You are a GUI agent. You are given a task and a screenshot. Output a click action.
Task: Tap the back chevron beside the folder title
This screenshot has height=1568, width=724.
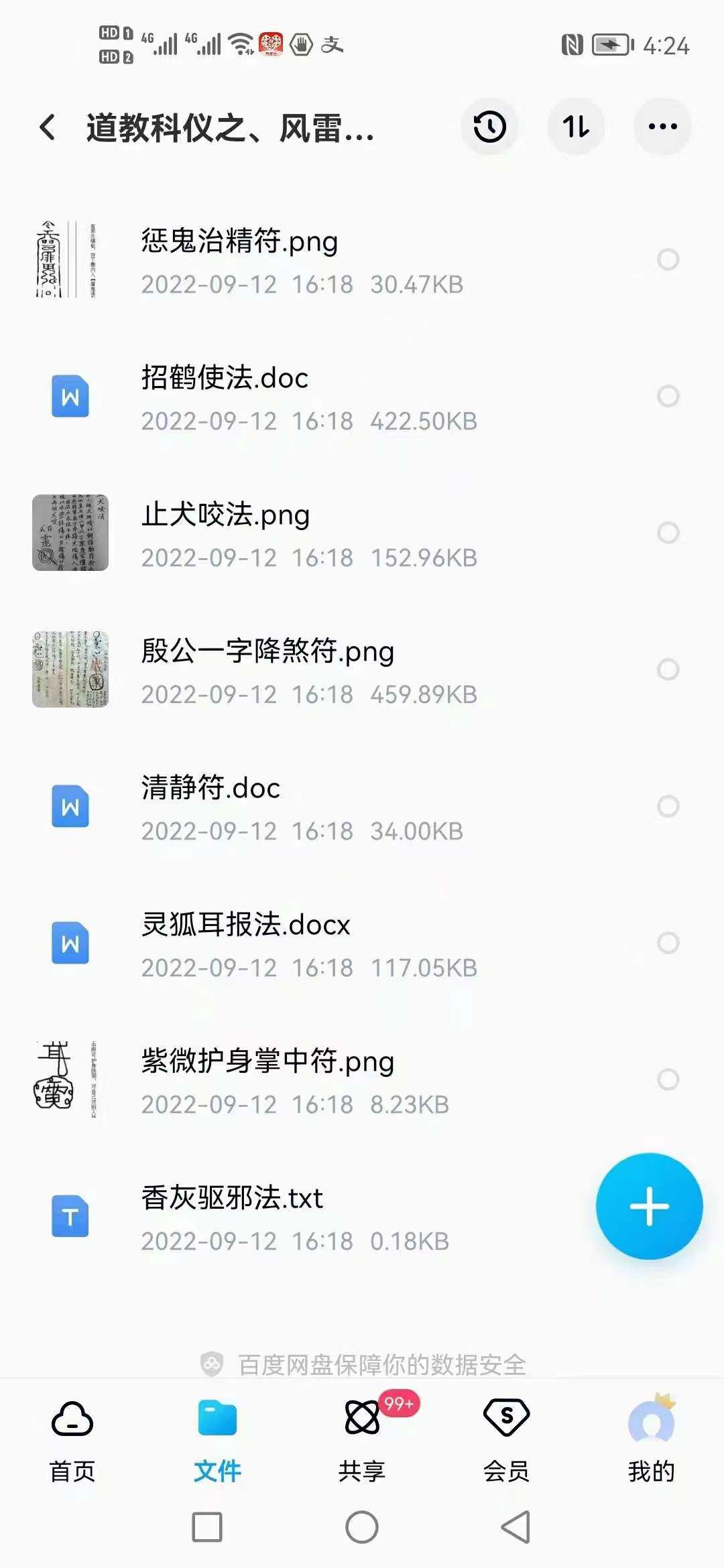point(47,127)
